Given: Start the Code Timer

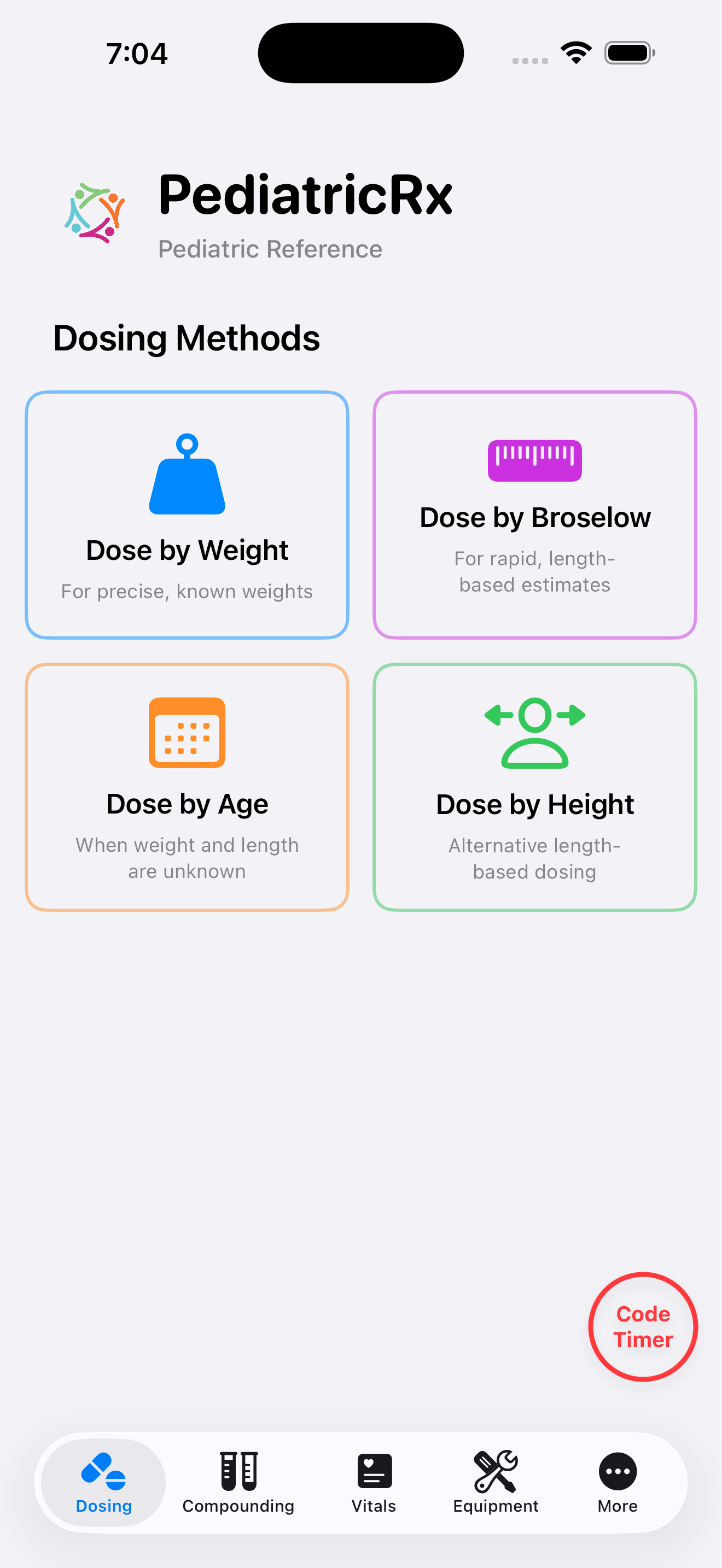Looking at the screenshot, I should pyautogui.click(x=642, y=1327).
